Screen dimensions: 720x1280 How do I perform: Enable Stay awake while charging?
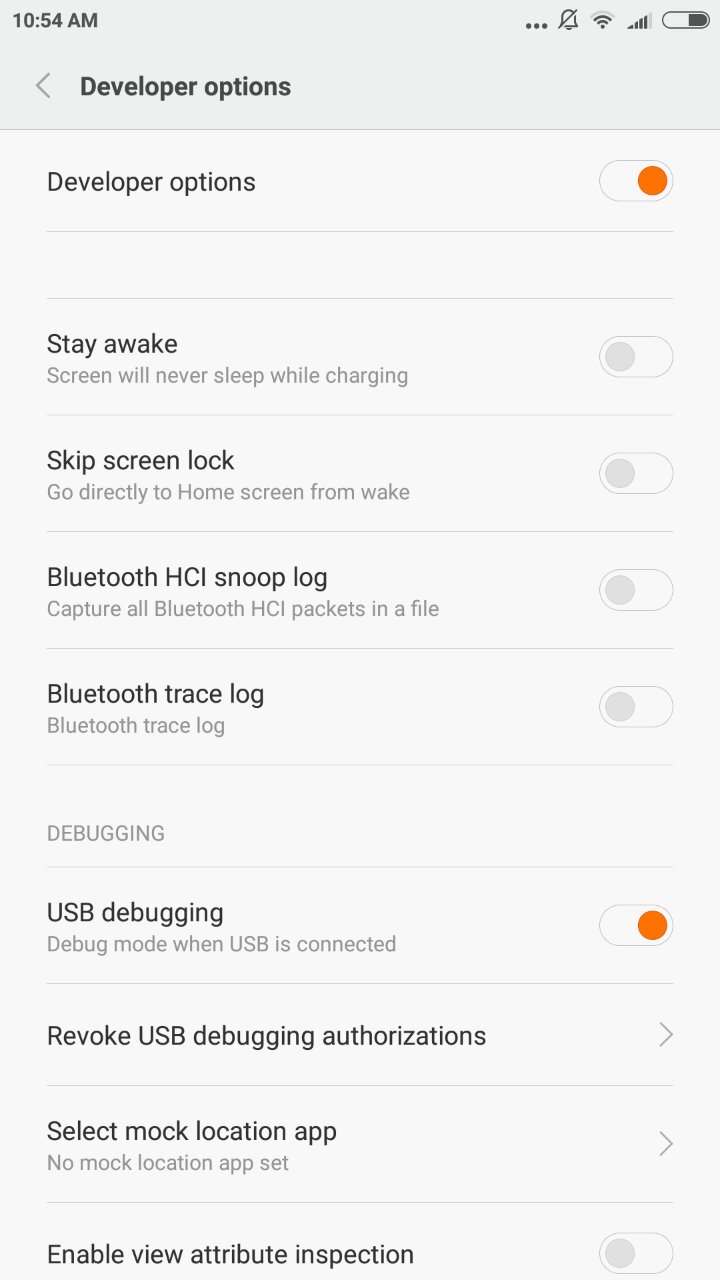pyautogui.click(x=636, y=357)
